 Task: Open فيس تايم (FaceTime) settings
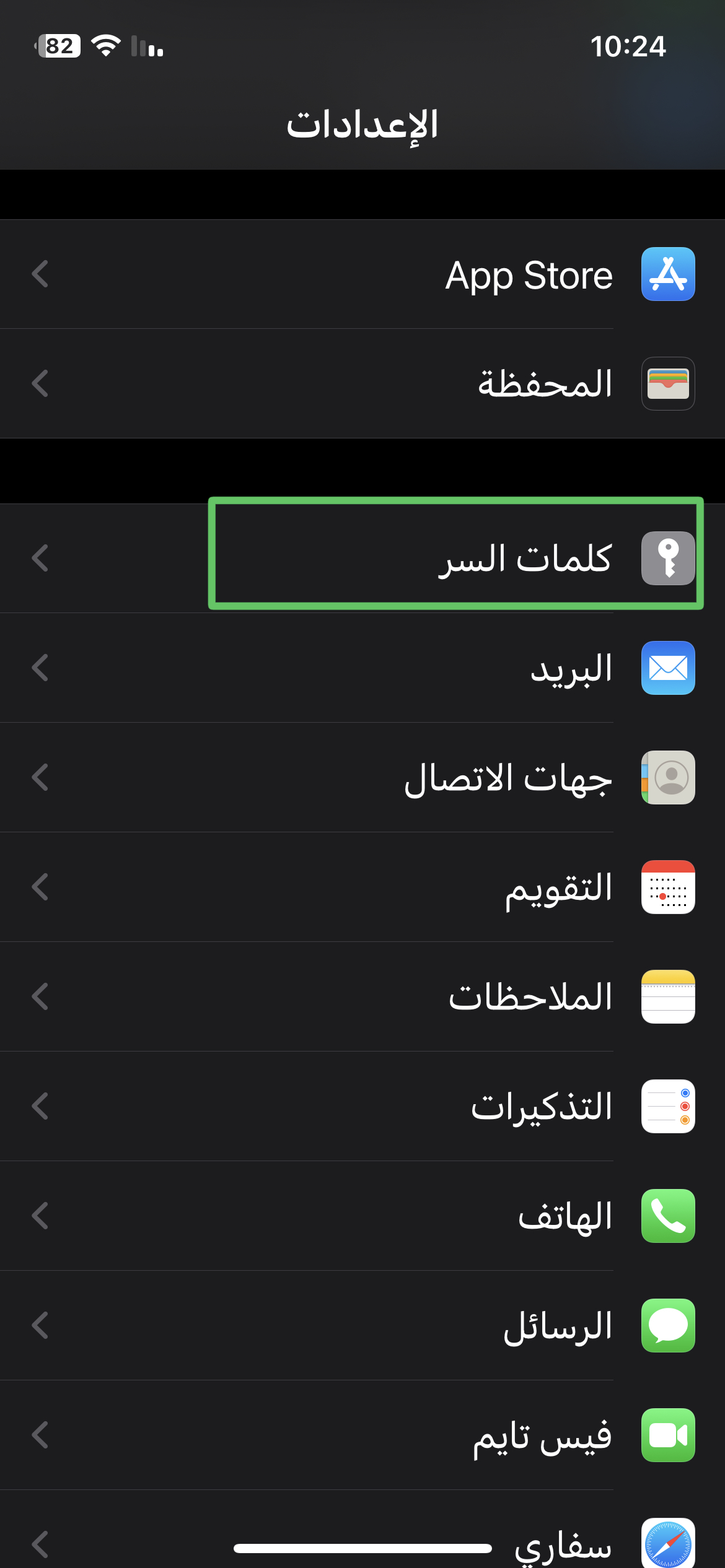click(362, 1435)
